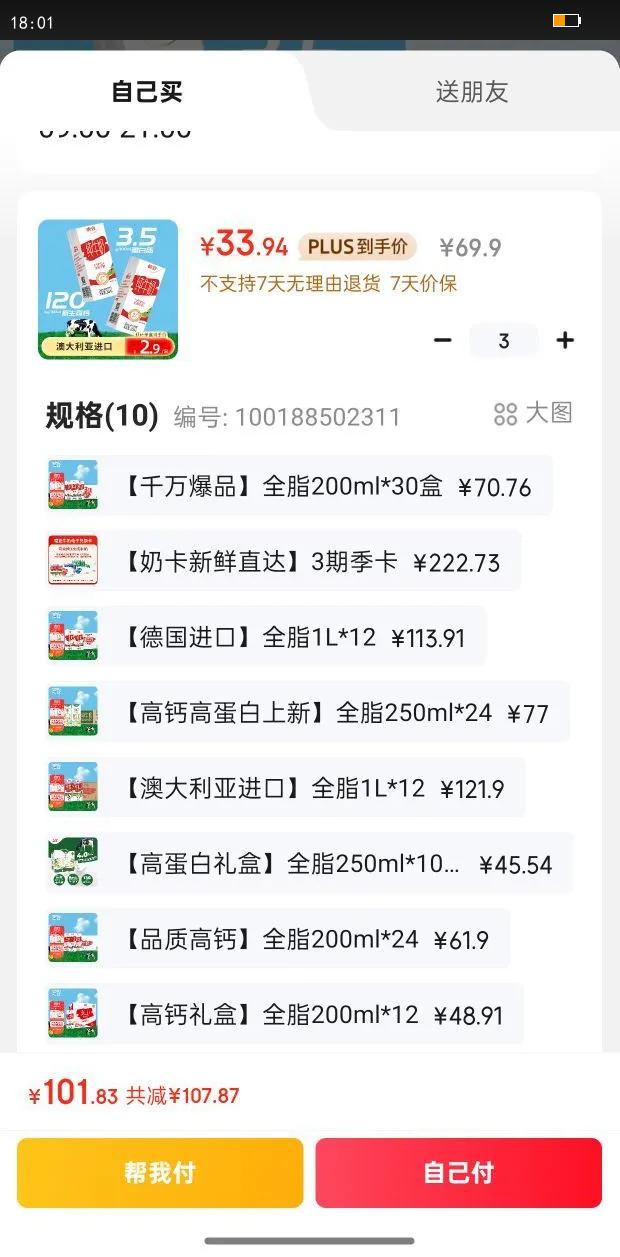Screen dimensions: 620x1257
Task: Select the 【高蛋白礼盒】全脂250ml option
Action: pyautogui.click(x=310, y=864)
